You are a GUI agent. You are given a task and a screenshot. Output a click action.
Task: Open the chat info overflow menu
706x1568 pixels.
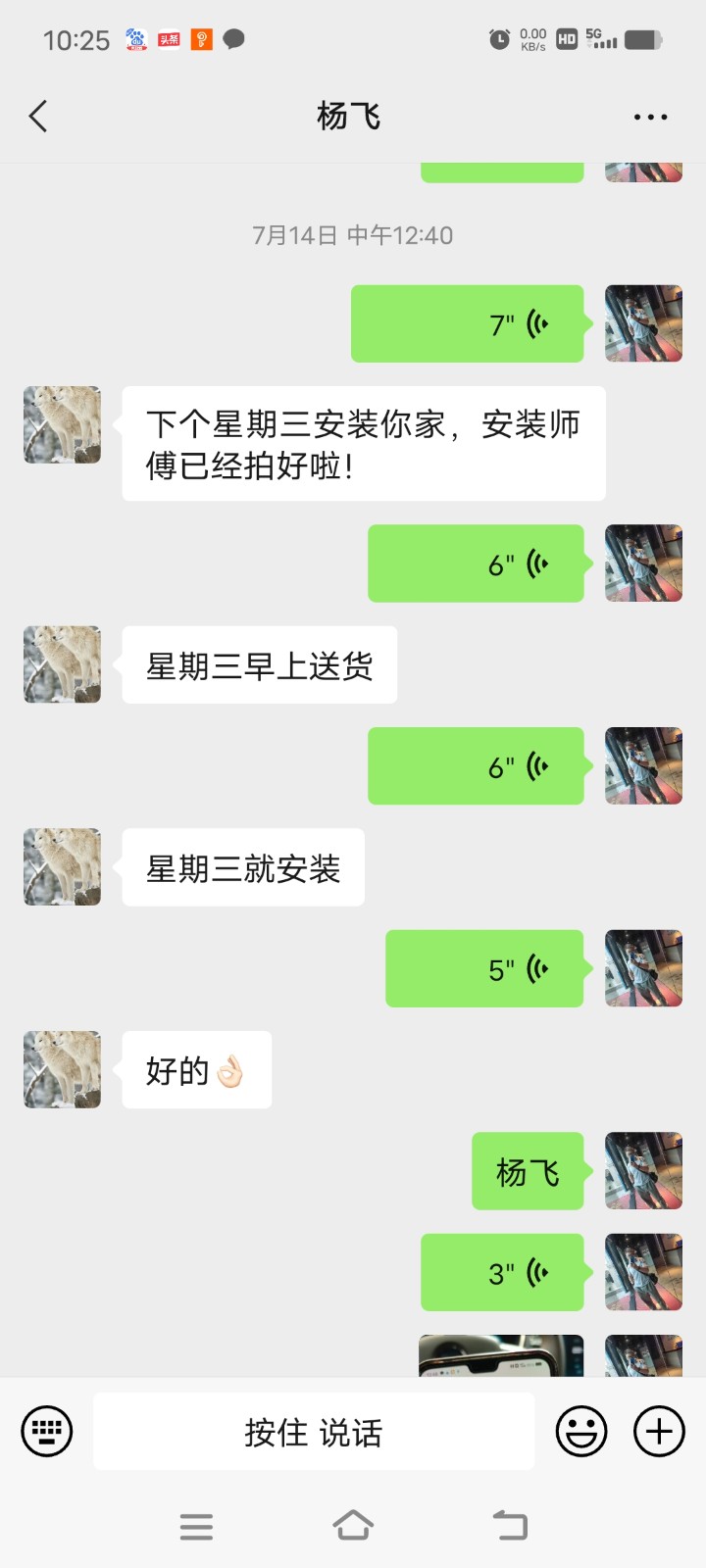coord(650,117)
